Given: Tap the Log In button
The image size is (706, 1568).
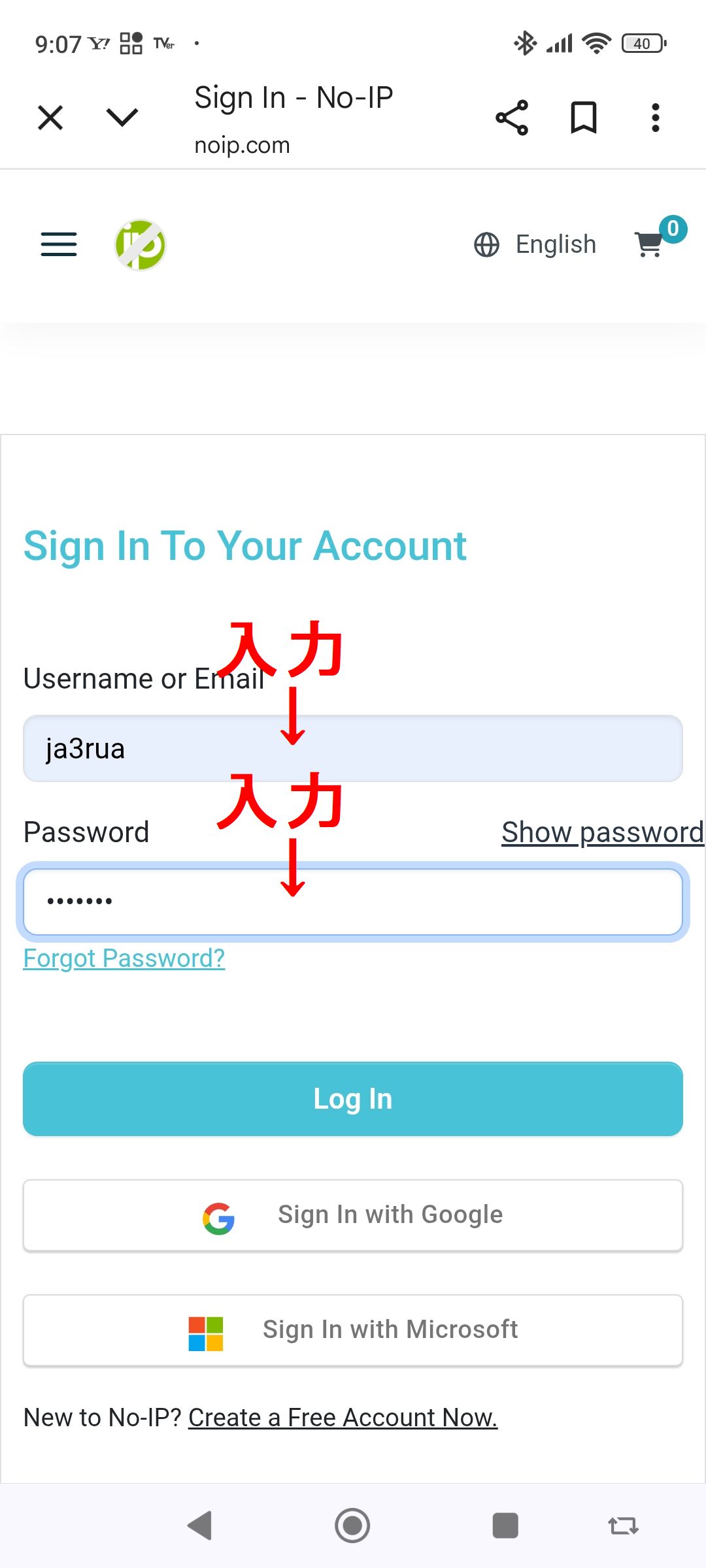Looking at the screenshot, I should coord(353,1099).
